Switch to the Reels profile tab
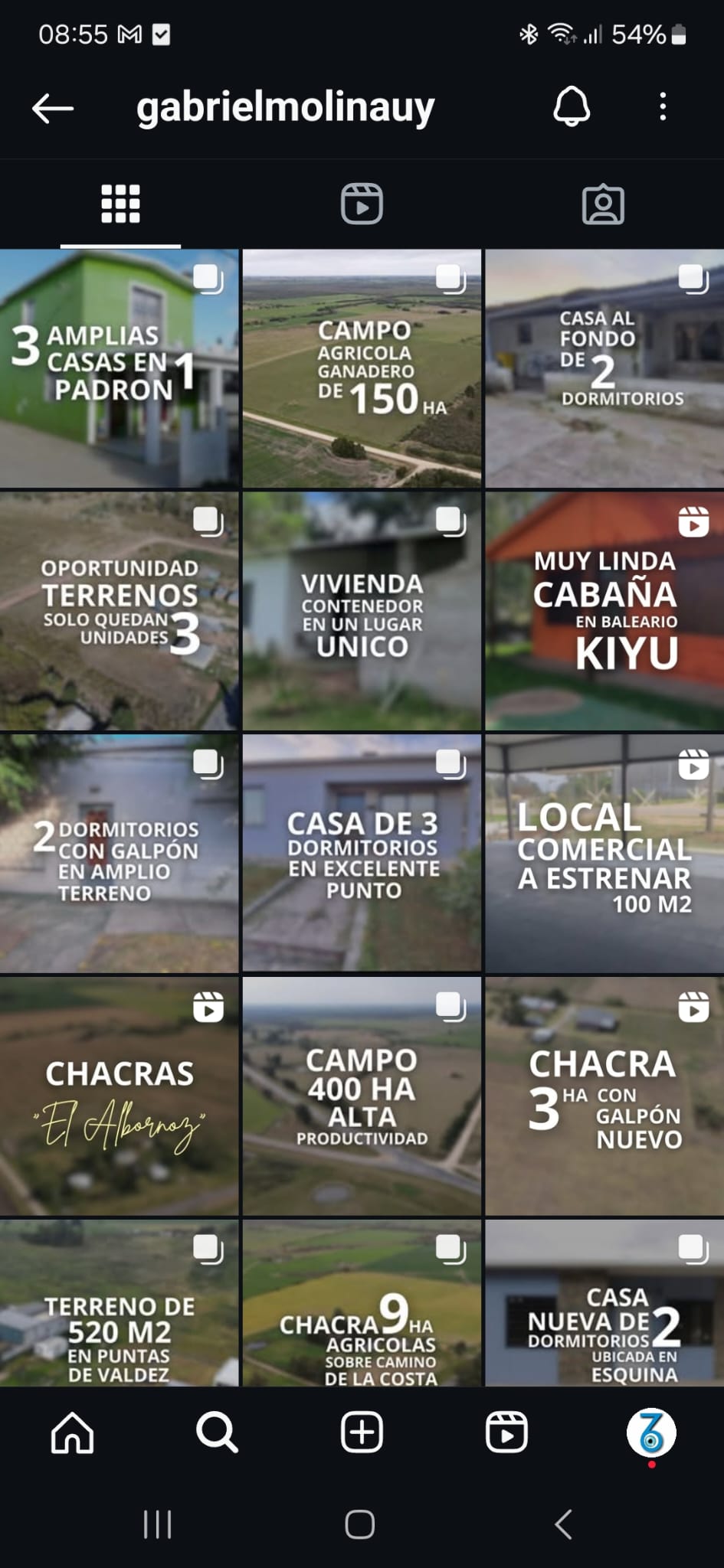The height and width of the screenshot is (1568, 724). pos(362,204)
